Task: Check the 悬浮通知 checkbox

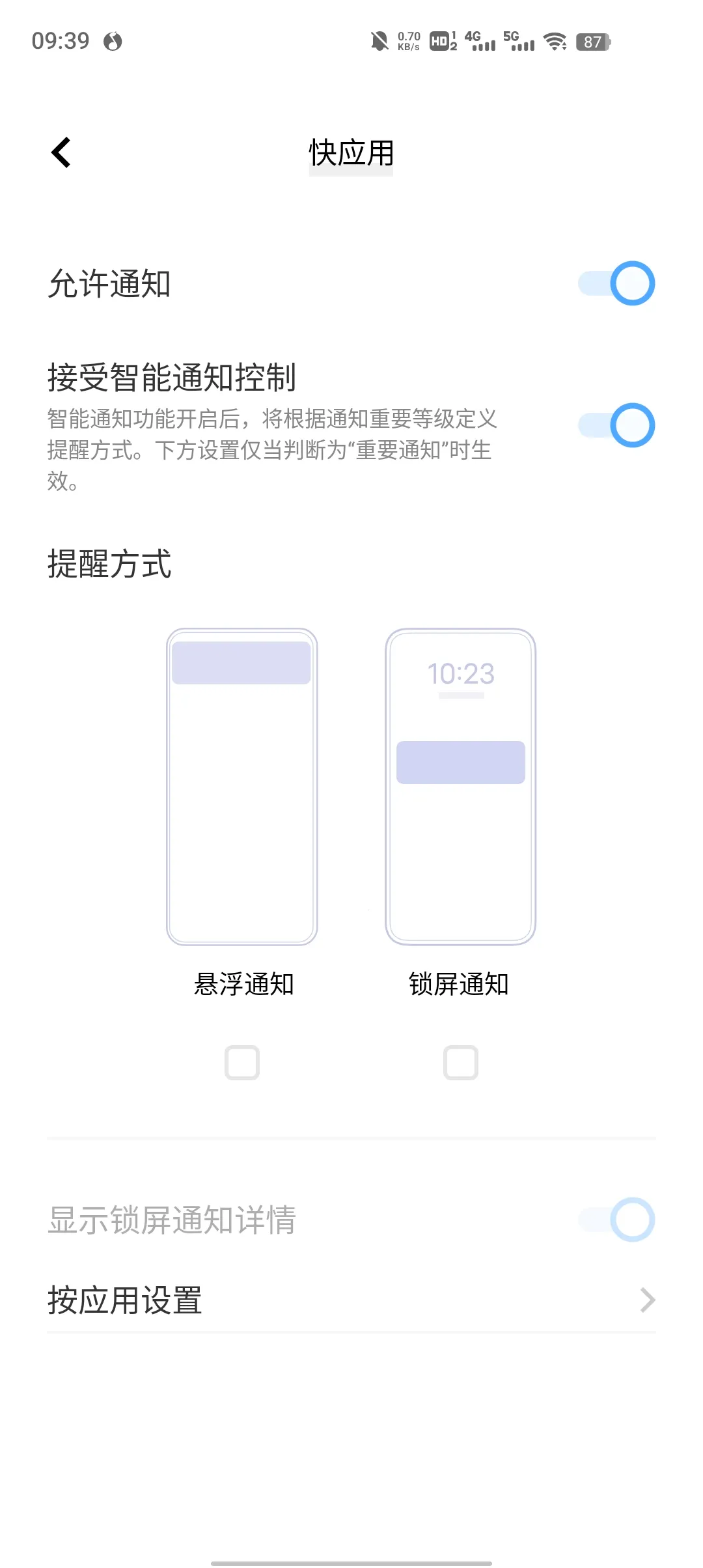Action: (x=242, y=1063)
